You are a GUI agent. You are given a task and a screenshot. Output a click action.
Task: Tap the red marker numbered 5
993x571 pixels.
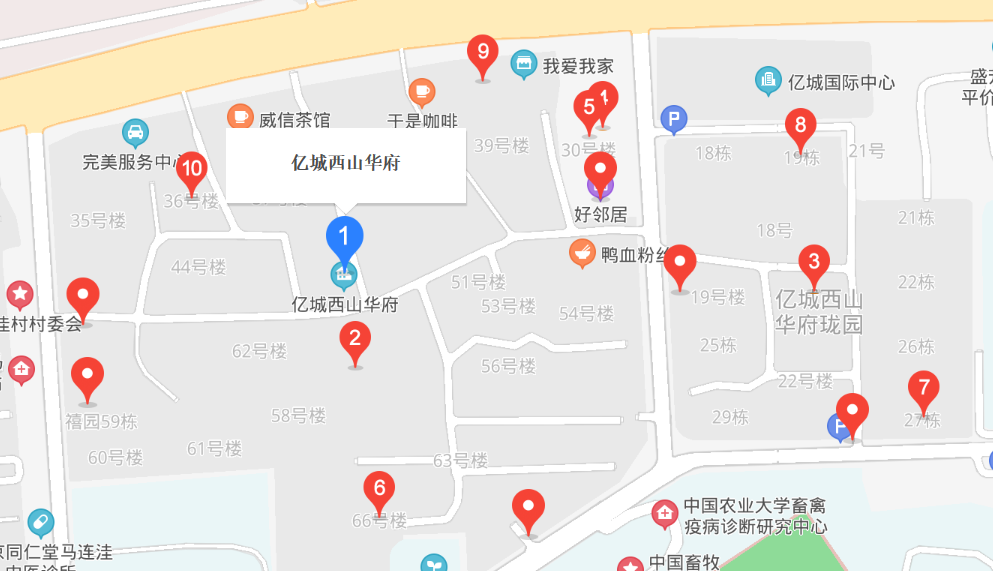pyautogui.click(x=588, y=107)
